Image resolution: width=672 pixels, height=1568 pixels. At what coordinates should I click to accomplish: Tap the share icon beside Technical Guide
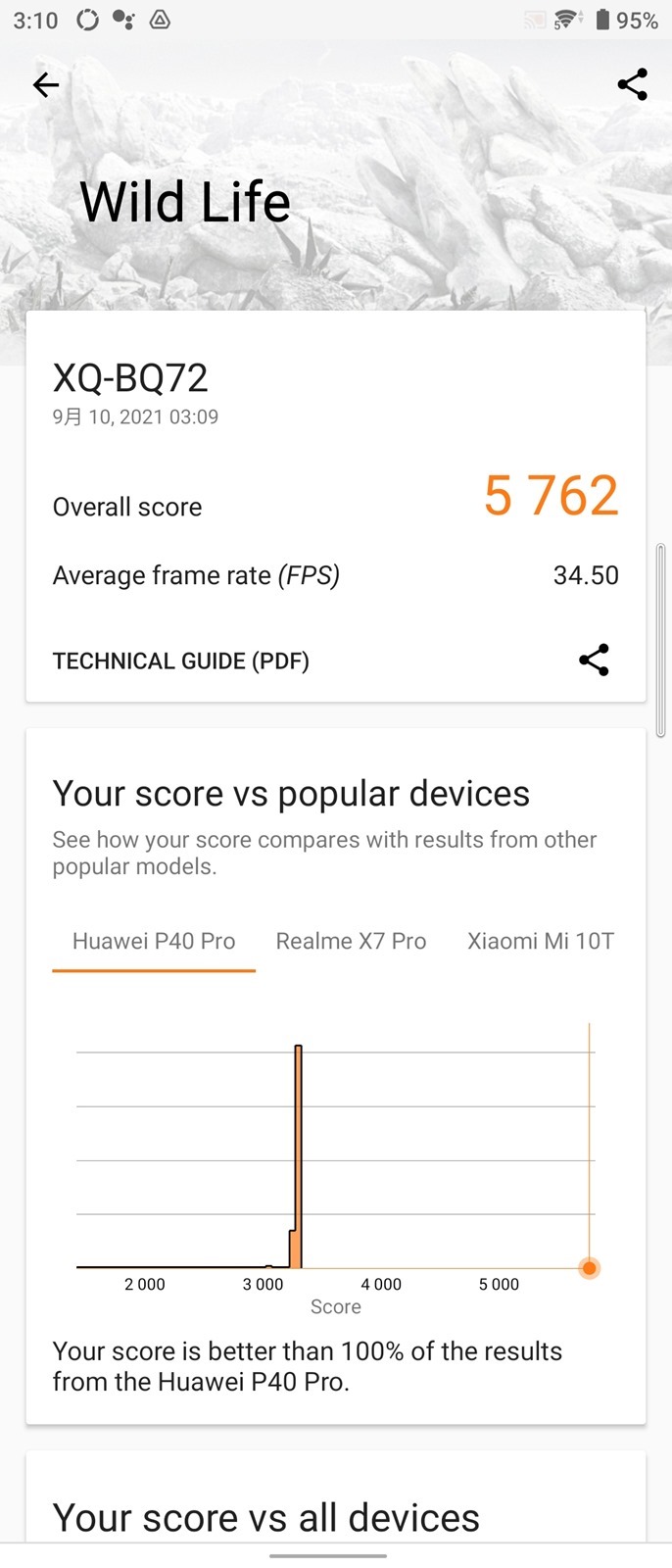coord(594,661)
